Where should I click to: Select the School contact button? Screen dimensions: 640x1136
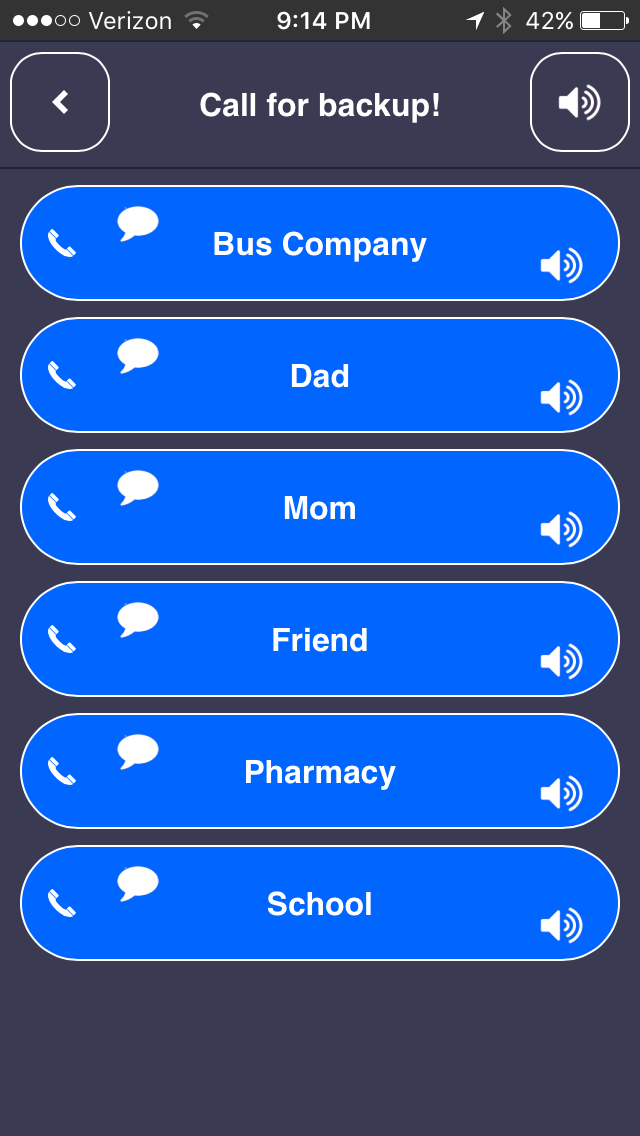320,904
